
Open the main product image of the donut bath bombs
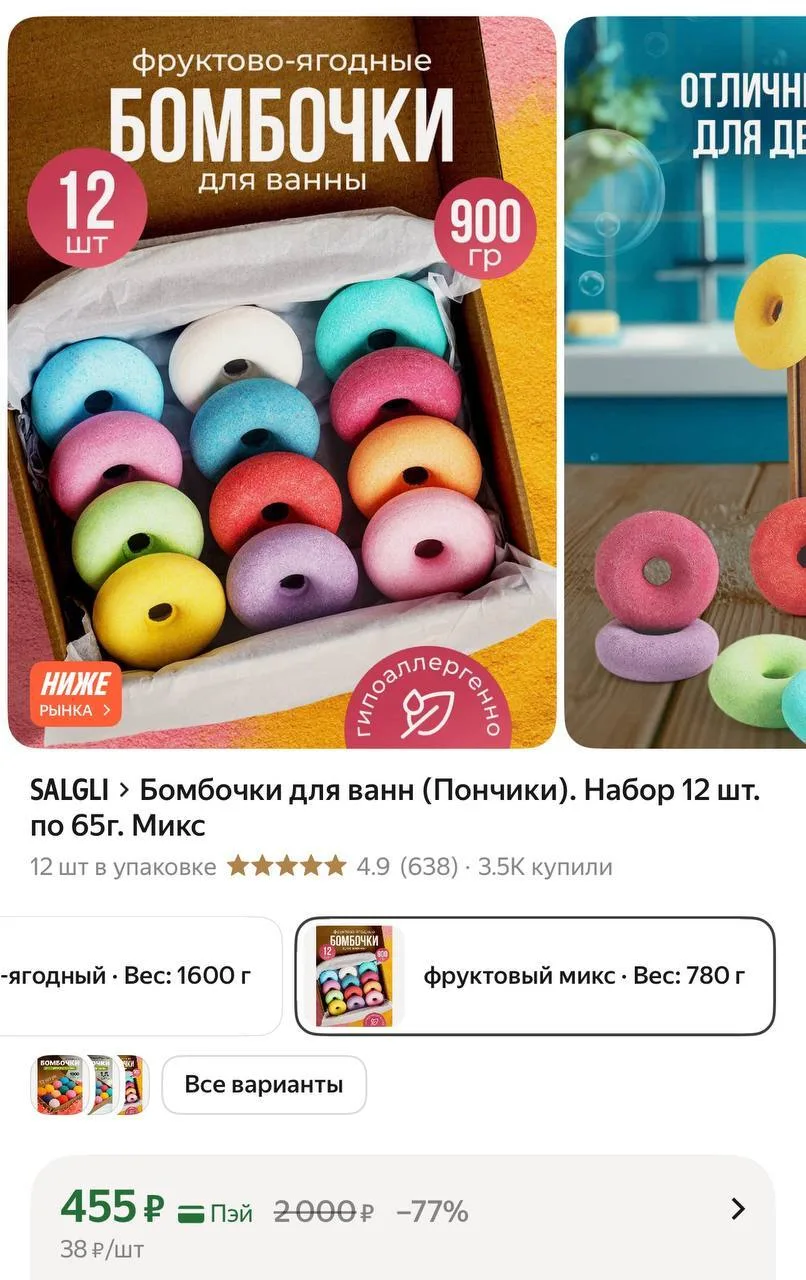(281, 382)
